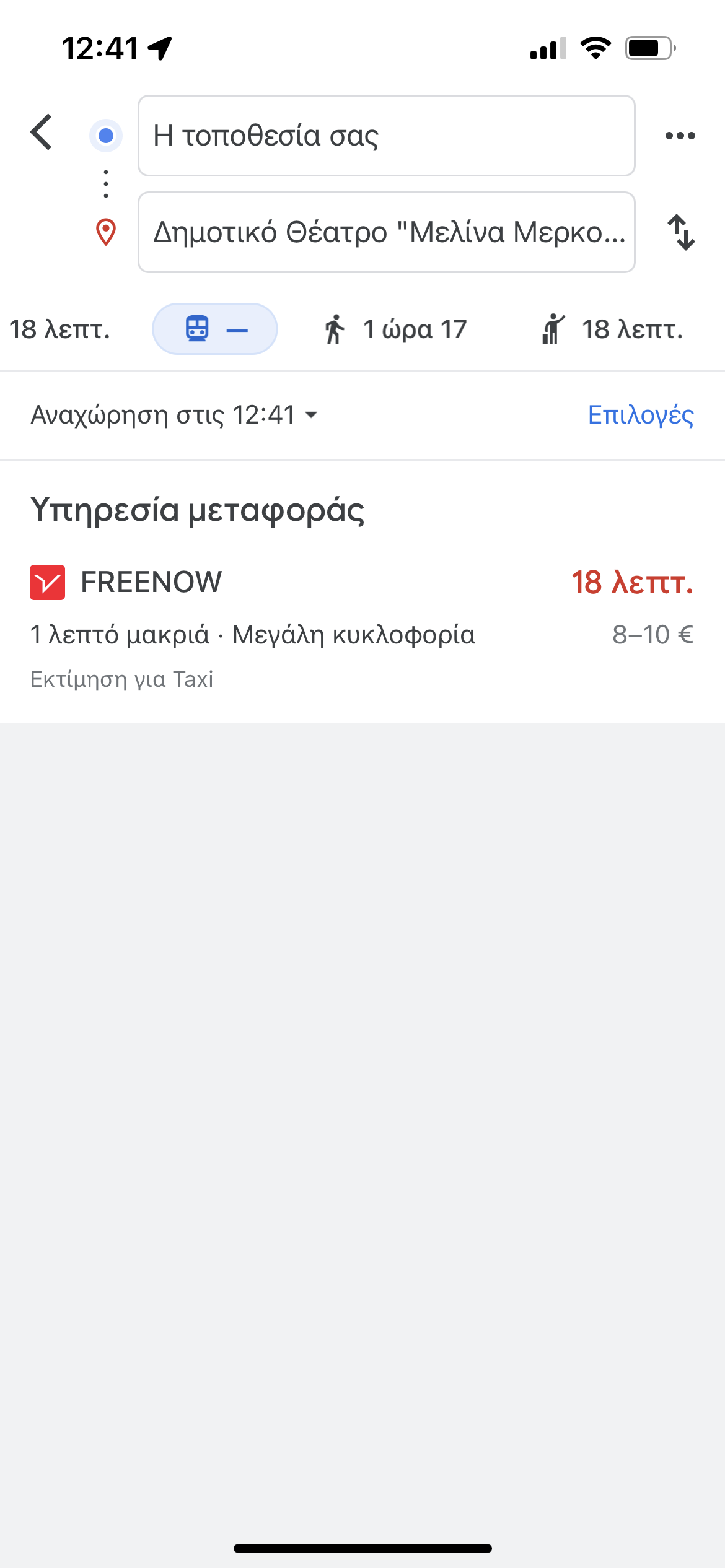Switch to ride-hailing mode tab
The image size is (725, 1568).
612,329
